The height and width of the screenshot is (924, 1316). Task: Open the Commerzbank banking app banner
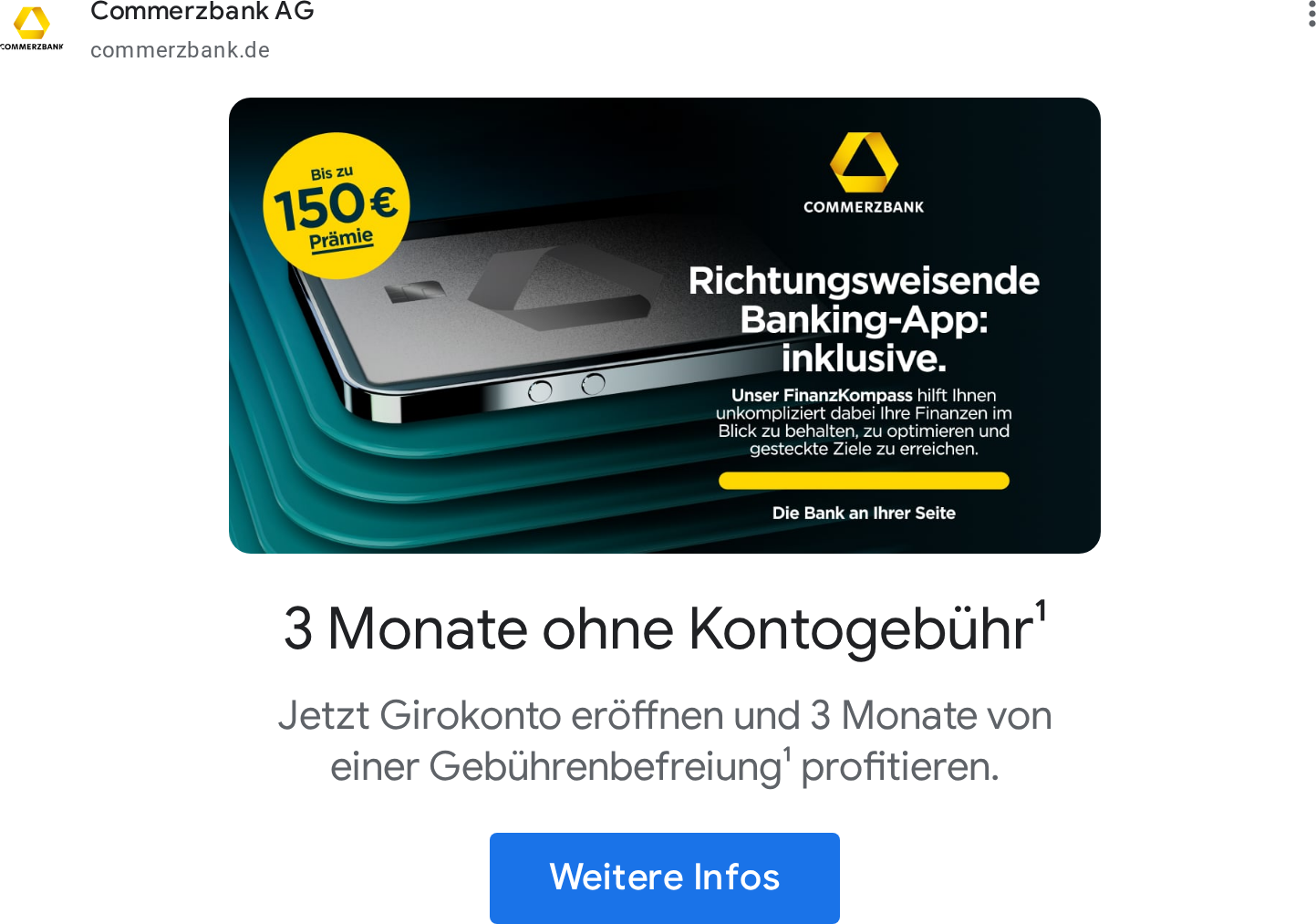click(x=664, y=326)
